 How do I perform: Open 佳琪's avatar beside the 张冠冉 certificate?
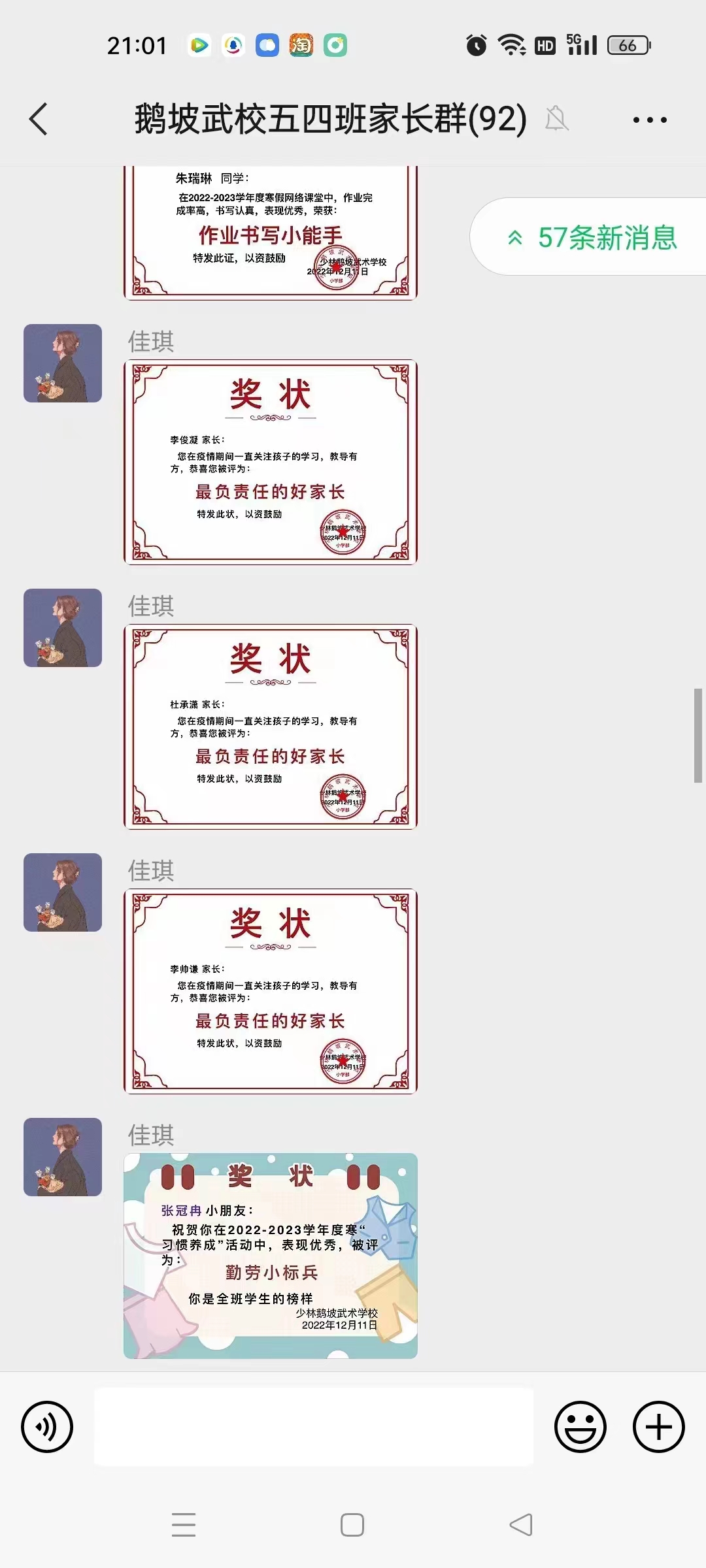pyautogui.click(x=63, y=1157)
